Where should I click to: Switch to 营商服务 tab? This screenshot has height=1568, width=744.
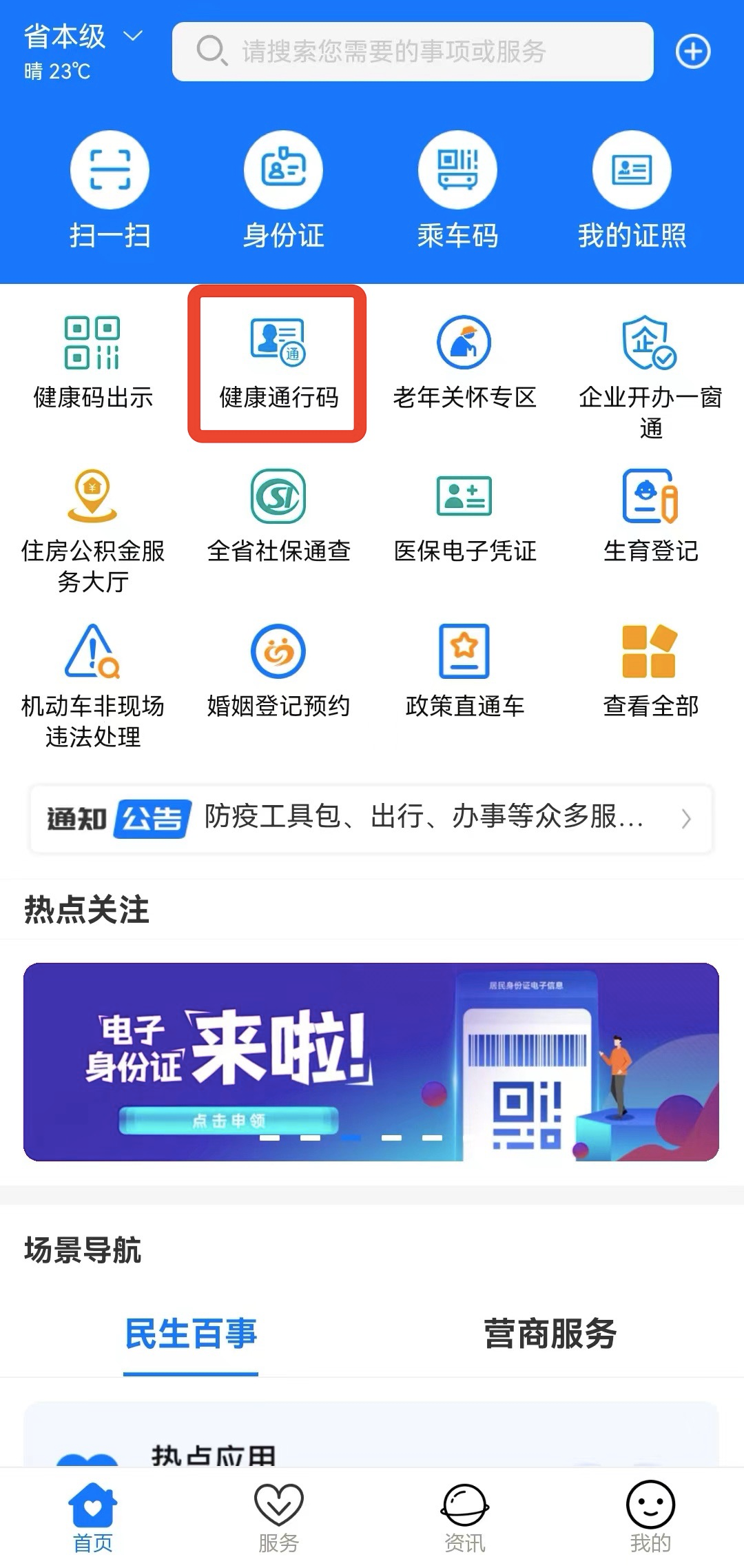pos(549,1334)
